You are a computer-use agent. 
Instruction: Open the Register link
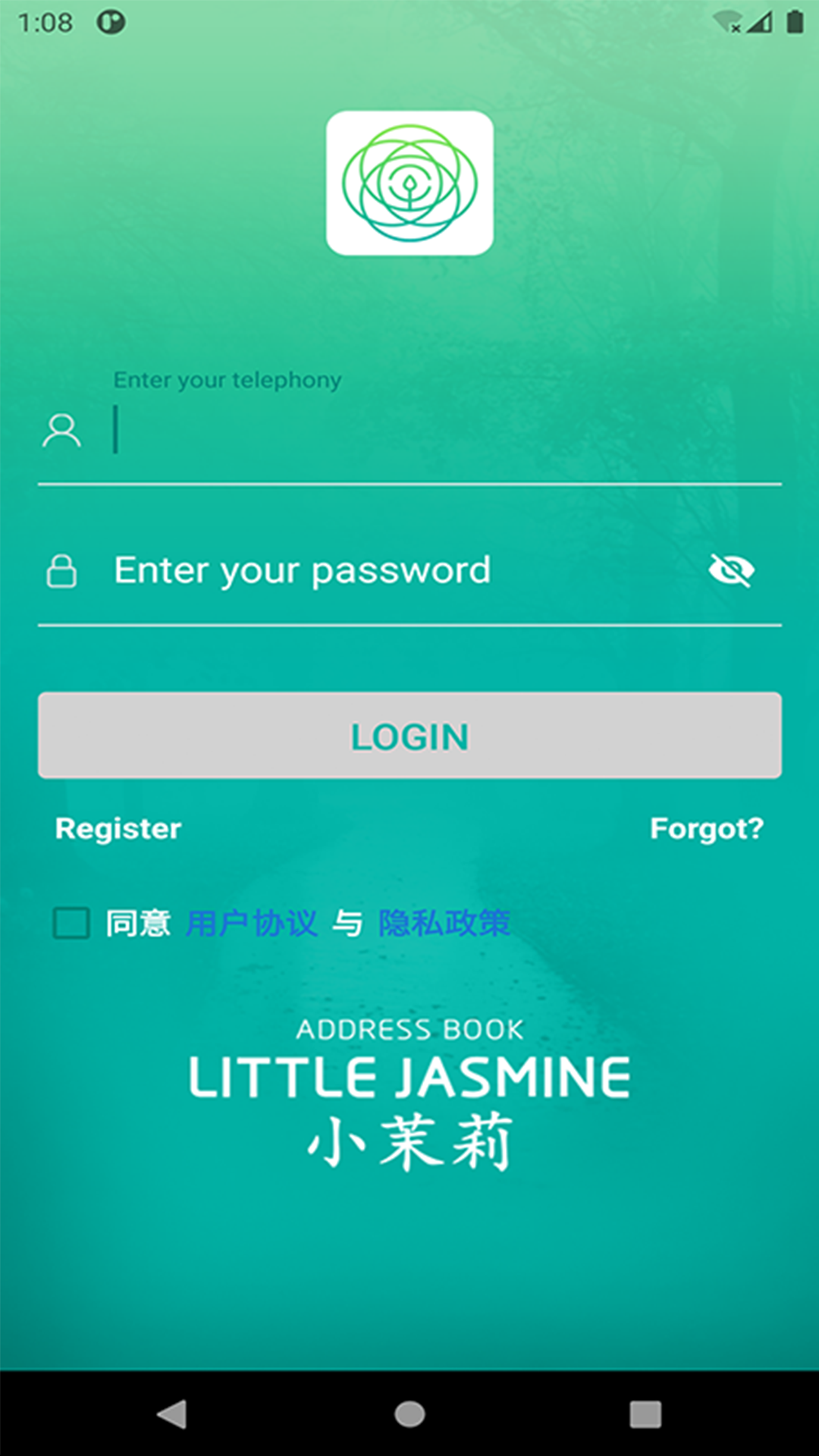(x=118, y=828)
